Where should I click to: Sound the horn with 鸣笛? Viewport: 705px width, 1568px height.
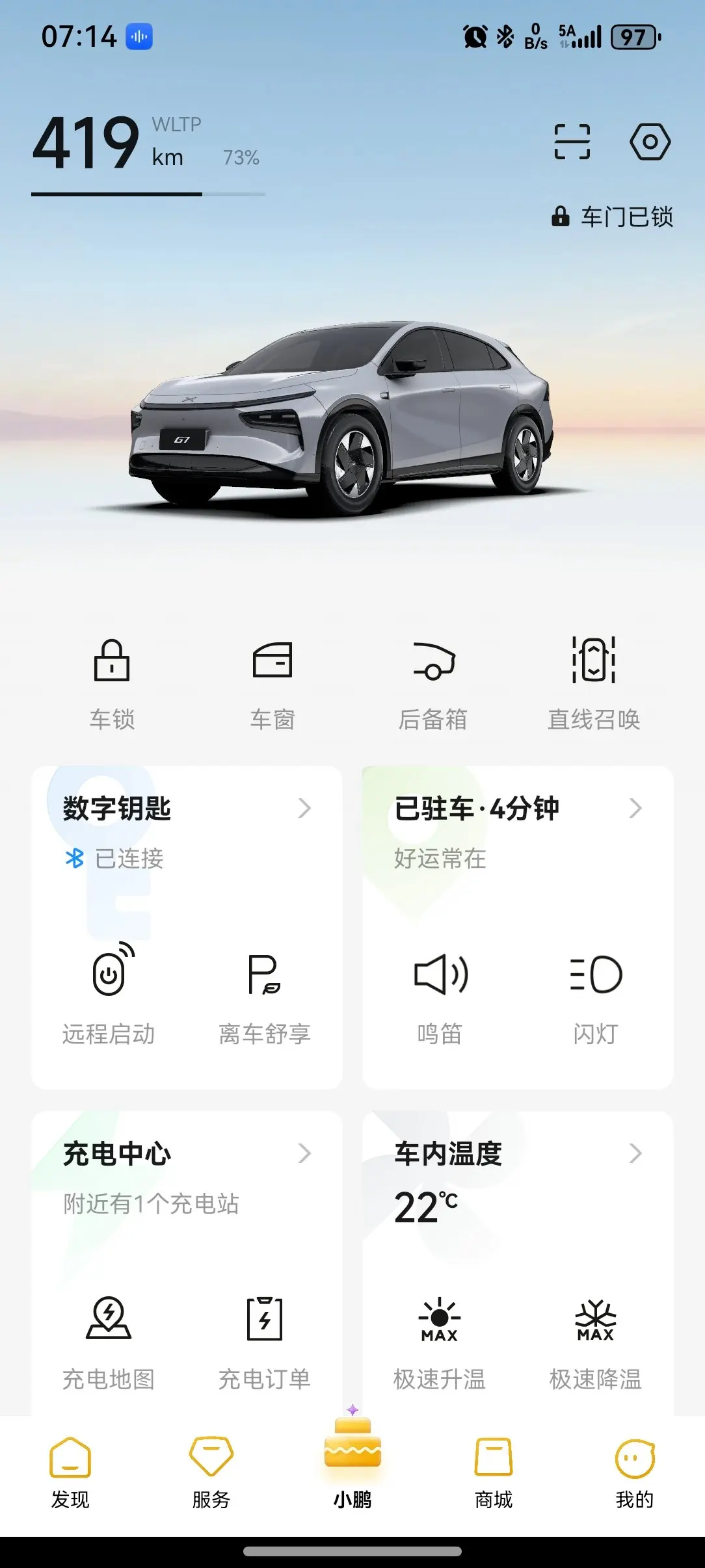click(x=440, y=995)
